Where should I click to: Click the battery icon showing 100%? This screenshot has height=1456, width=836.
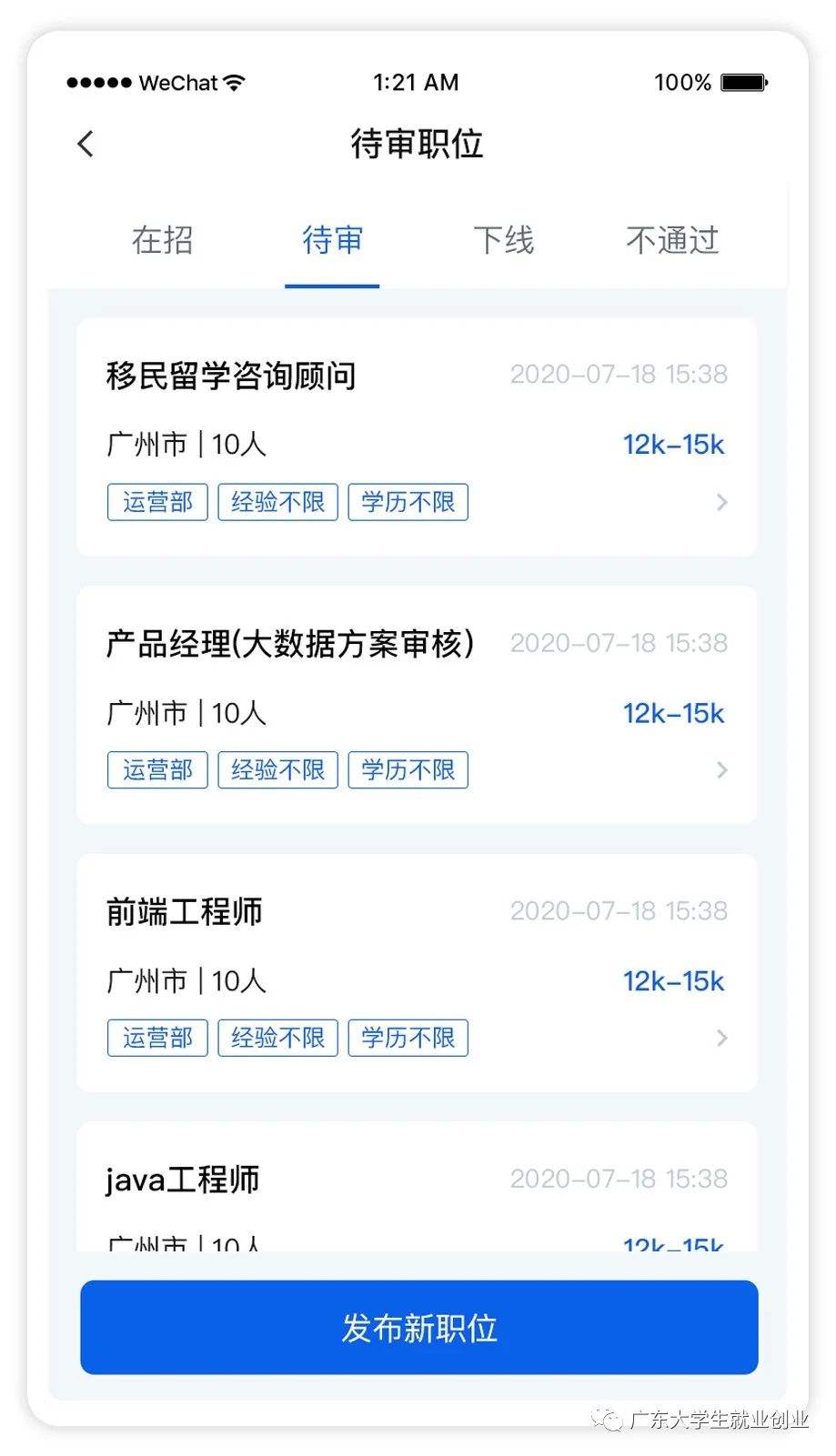[742, 82]
